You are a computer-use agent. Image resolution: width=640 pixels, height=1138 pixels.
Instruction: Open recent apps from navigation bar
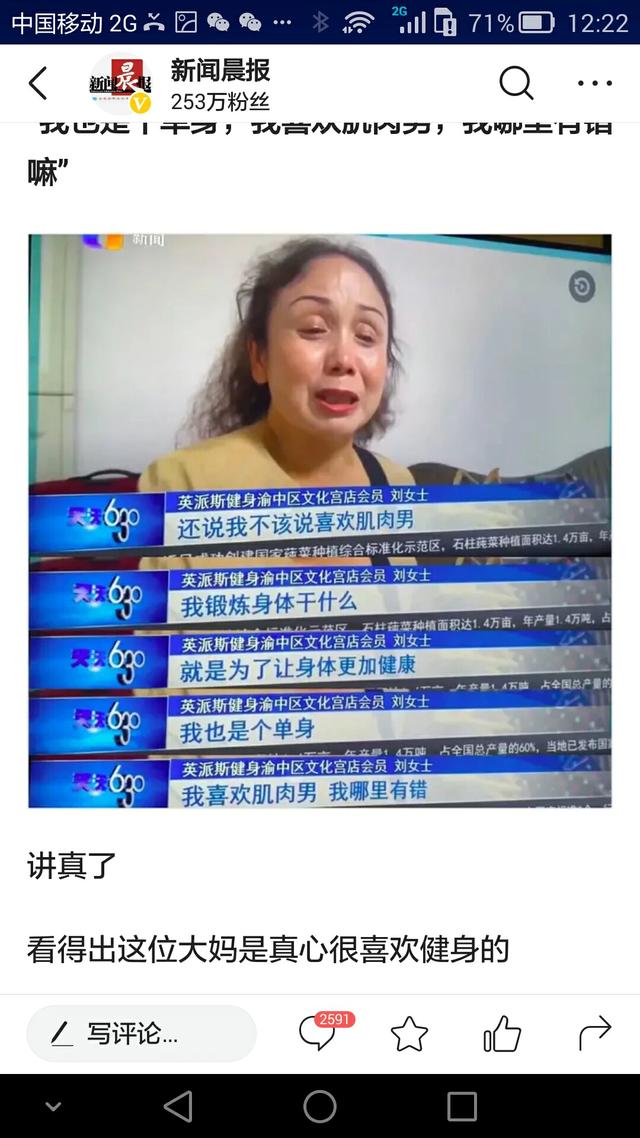pos(461,1107)
